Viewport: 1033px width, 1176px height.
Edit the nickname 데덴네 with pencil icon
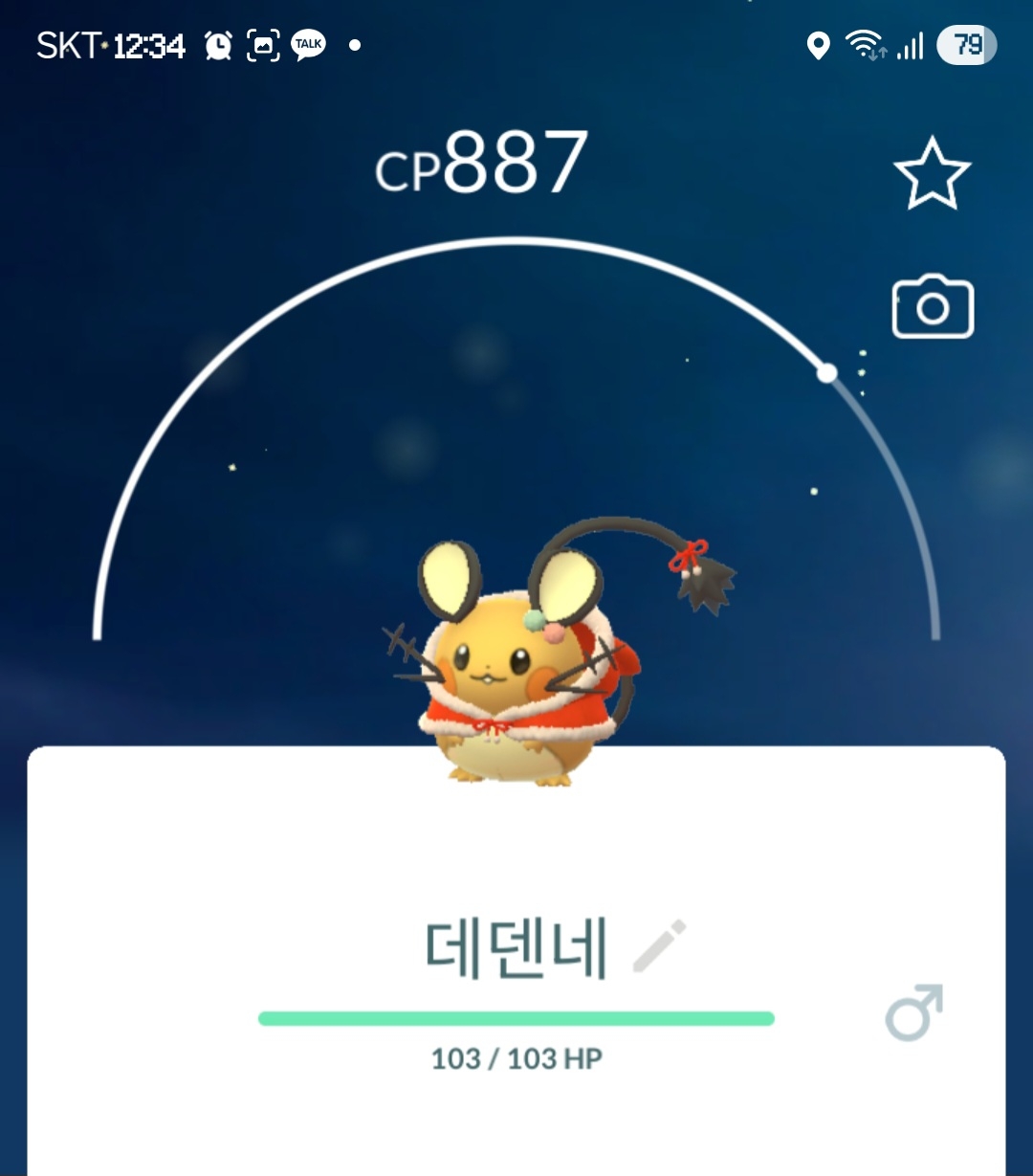(x=660, y=946)
